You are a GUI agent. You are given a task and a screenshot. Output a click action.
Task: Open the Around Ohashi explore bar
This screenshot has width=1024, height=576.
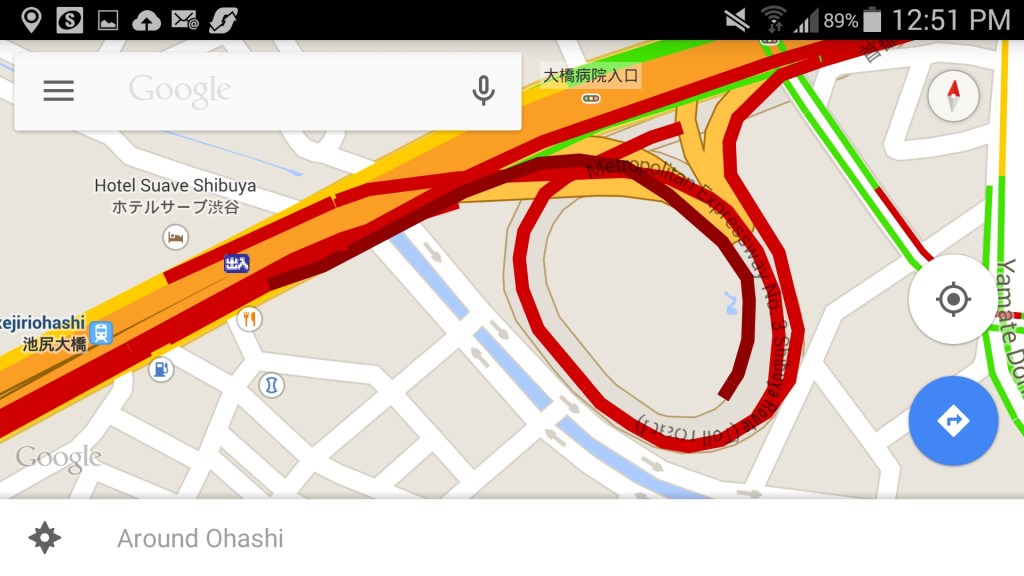(x=200, y=538)
